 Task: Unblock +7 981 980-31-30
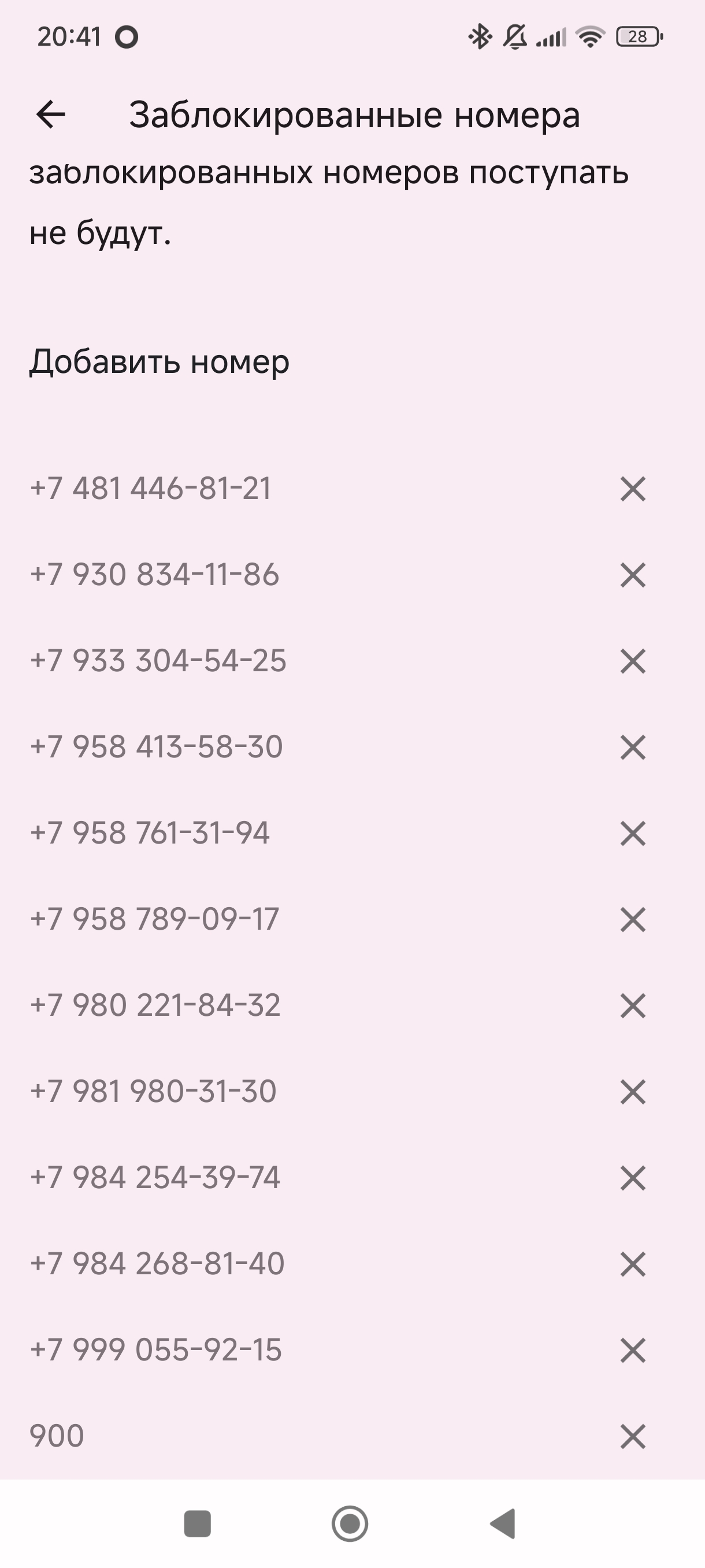coord(633,1092)
